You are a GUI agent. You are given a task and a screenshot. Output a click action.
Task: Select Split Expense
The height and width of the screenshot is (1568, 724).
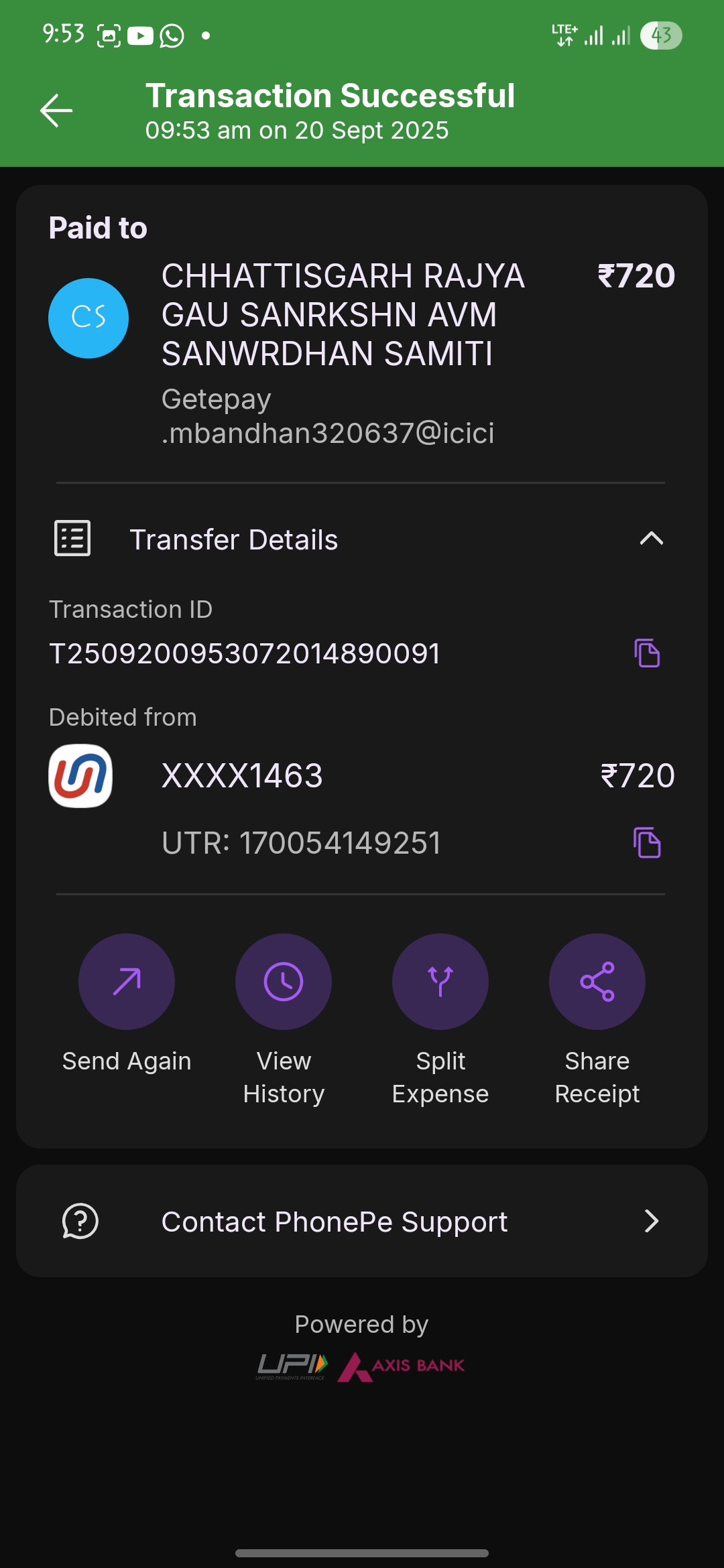(x=440, y=982)
